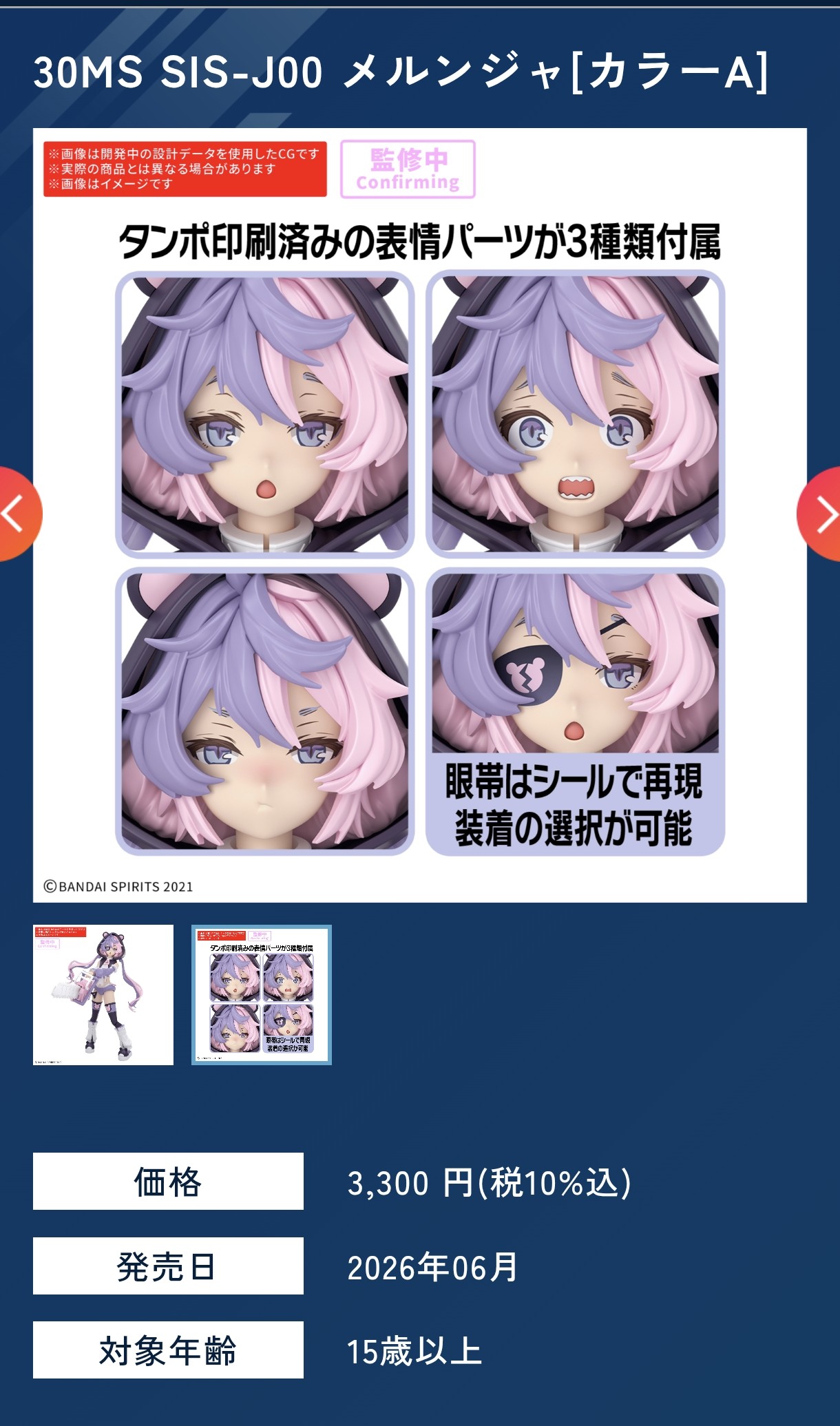Select the face expression parts thumbnail

(261, 994)
